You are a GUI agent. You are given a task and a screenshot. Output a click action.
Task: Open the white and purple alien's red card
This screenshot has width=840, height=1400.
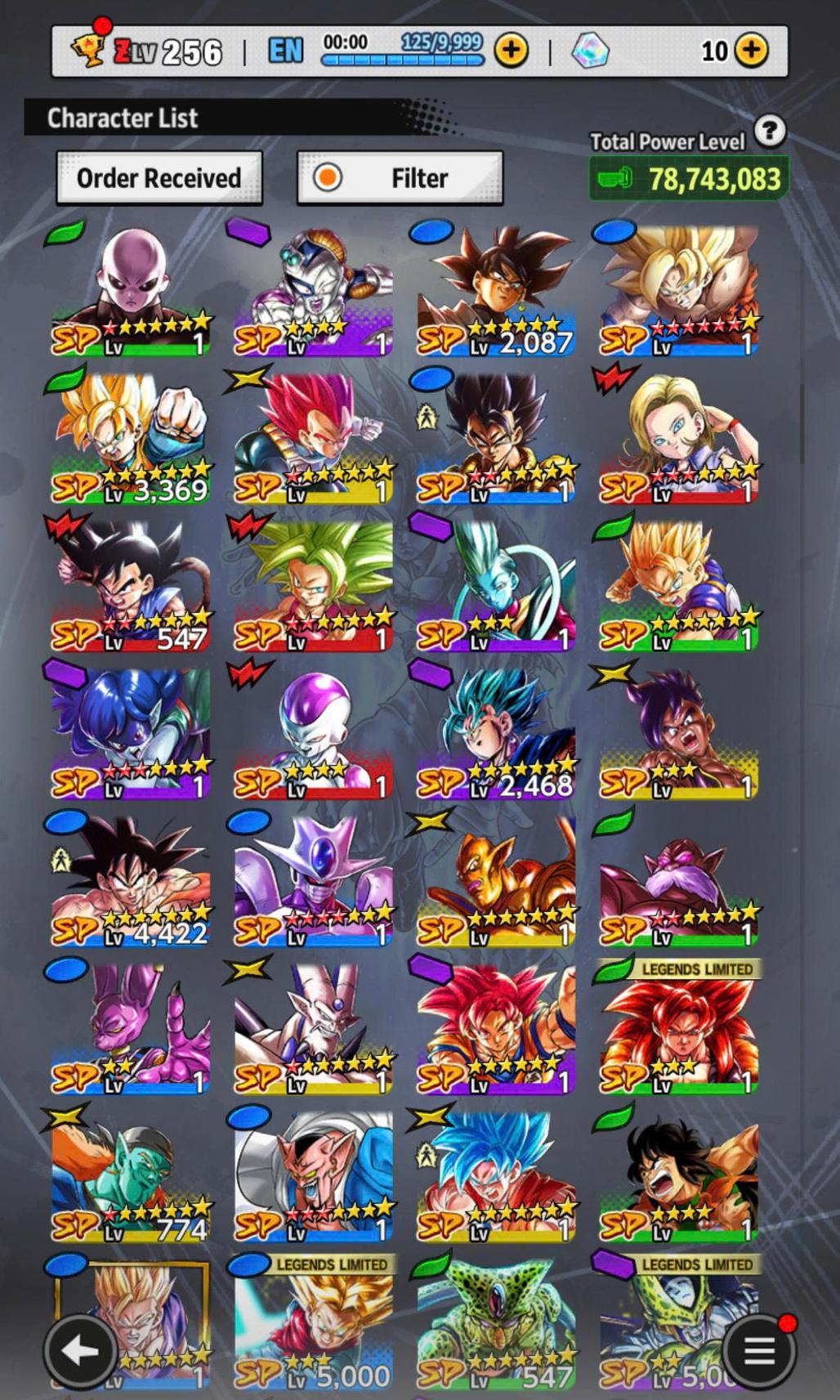pos(314,733)
